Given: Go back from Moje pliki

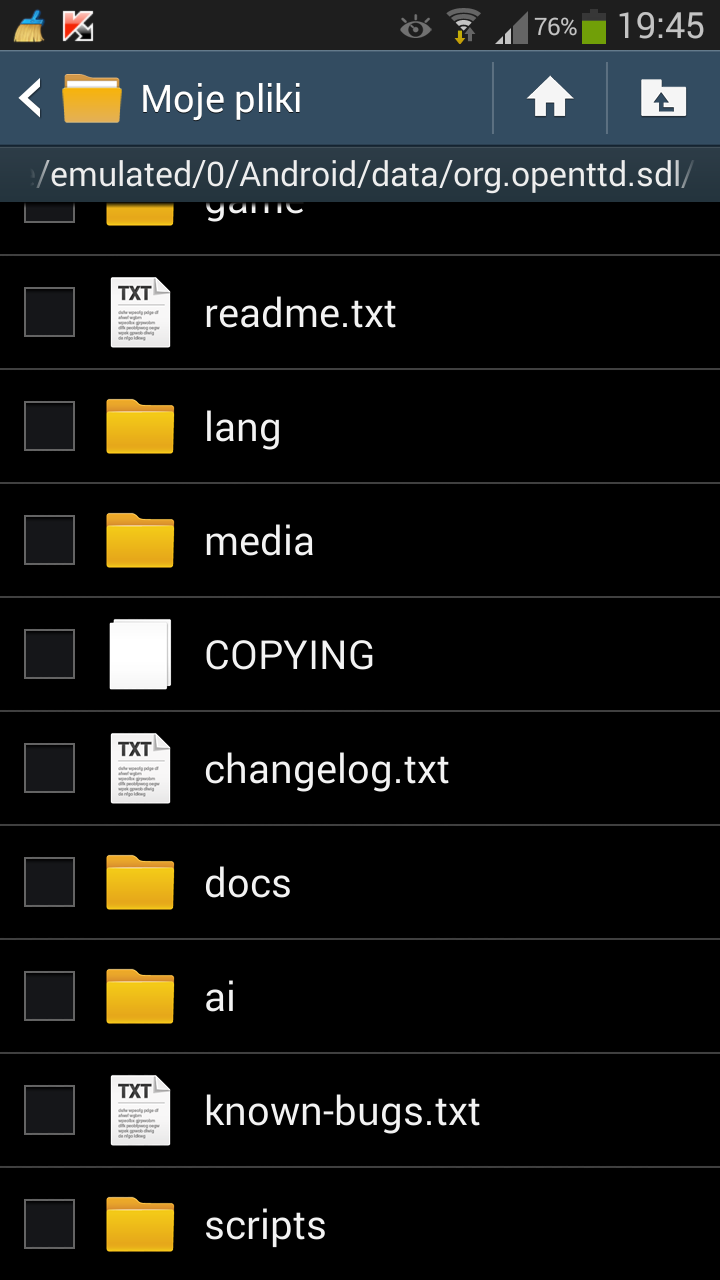Looking at the screenshot, I should click(x=32, y=99).
